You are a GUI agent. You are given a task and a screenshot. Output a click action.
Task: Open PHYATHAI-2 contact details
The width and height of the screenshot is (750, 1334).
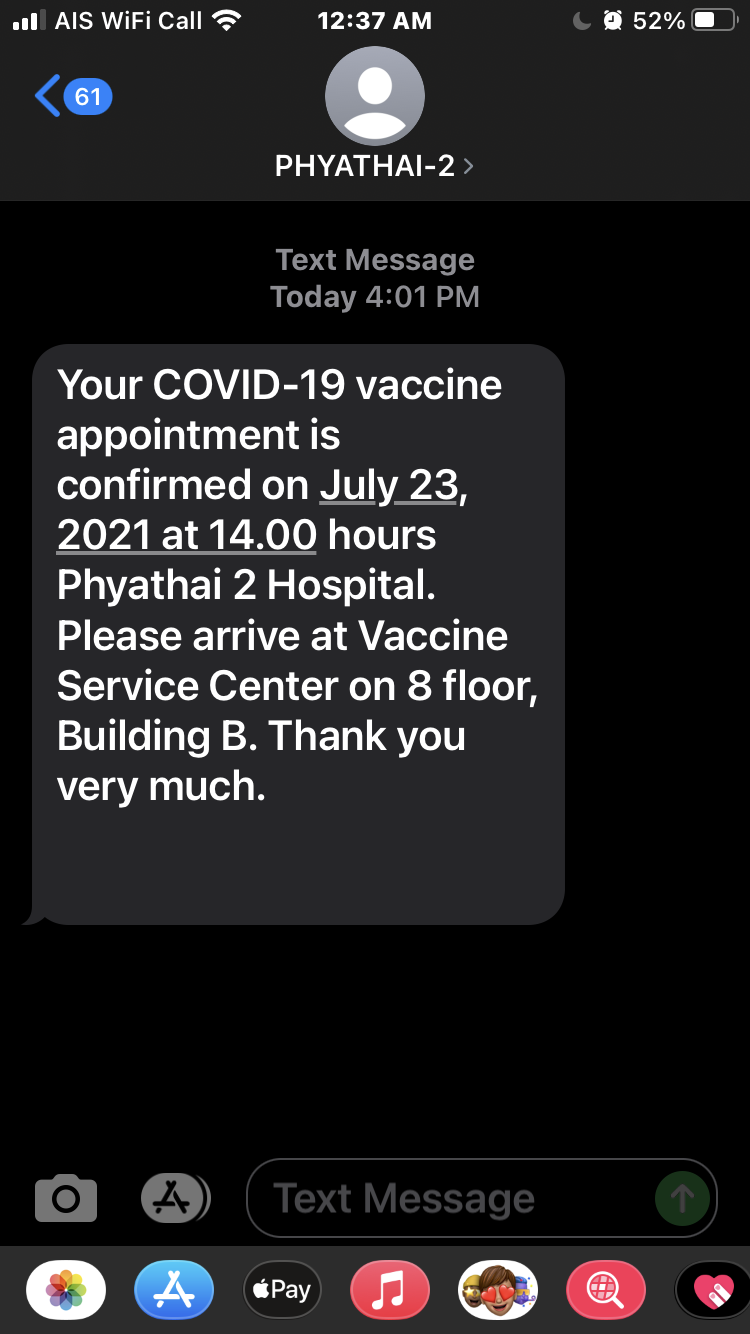click(374, 164)
